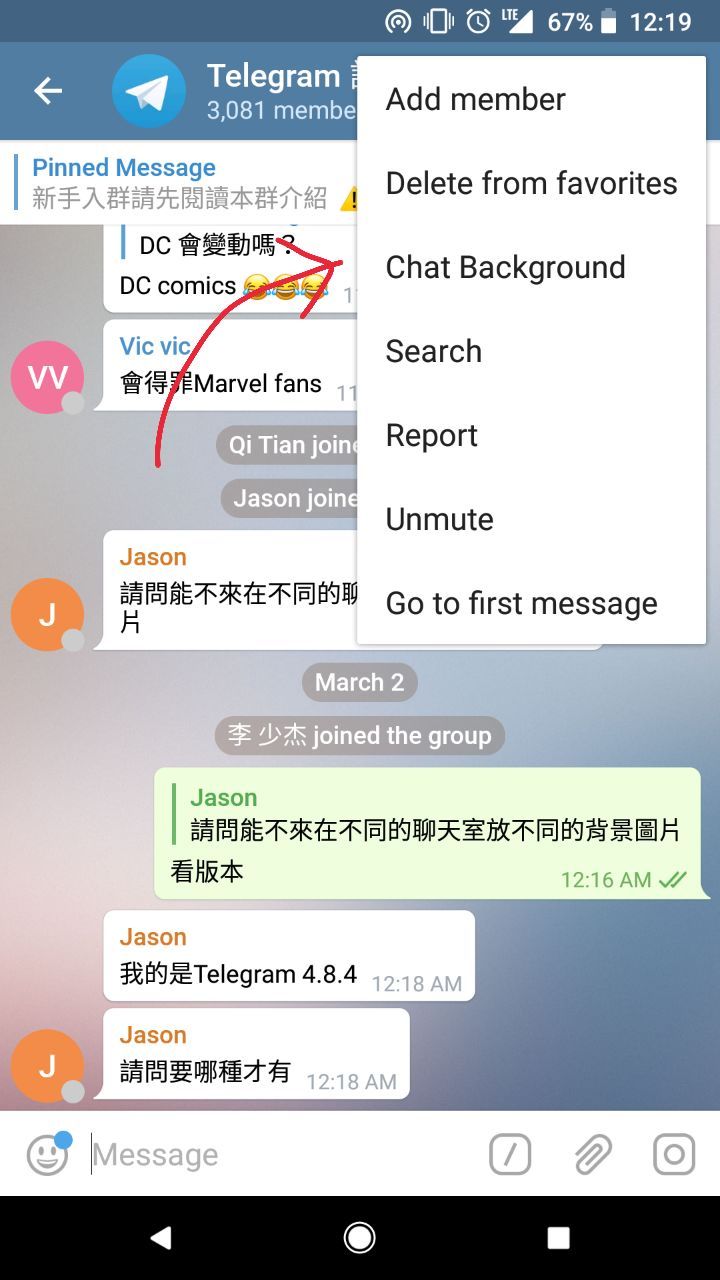This screenshot has height=1280, width=720.
Task: Open VV profile avatar
Action: 47,377
